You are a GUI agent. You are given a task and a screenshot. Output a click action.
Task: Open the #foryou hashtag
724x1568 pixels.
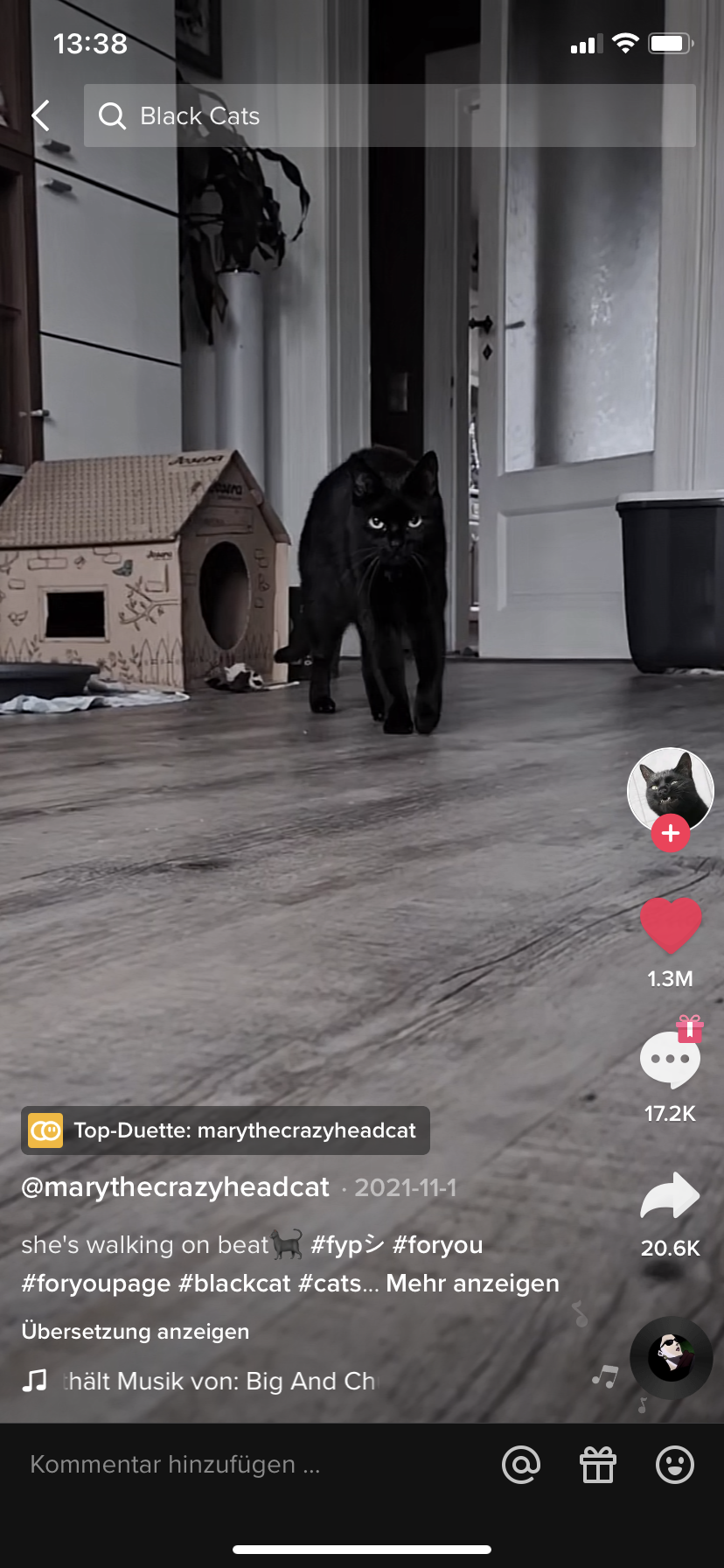438,1245
